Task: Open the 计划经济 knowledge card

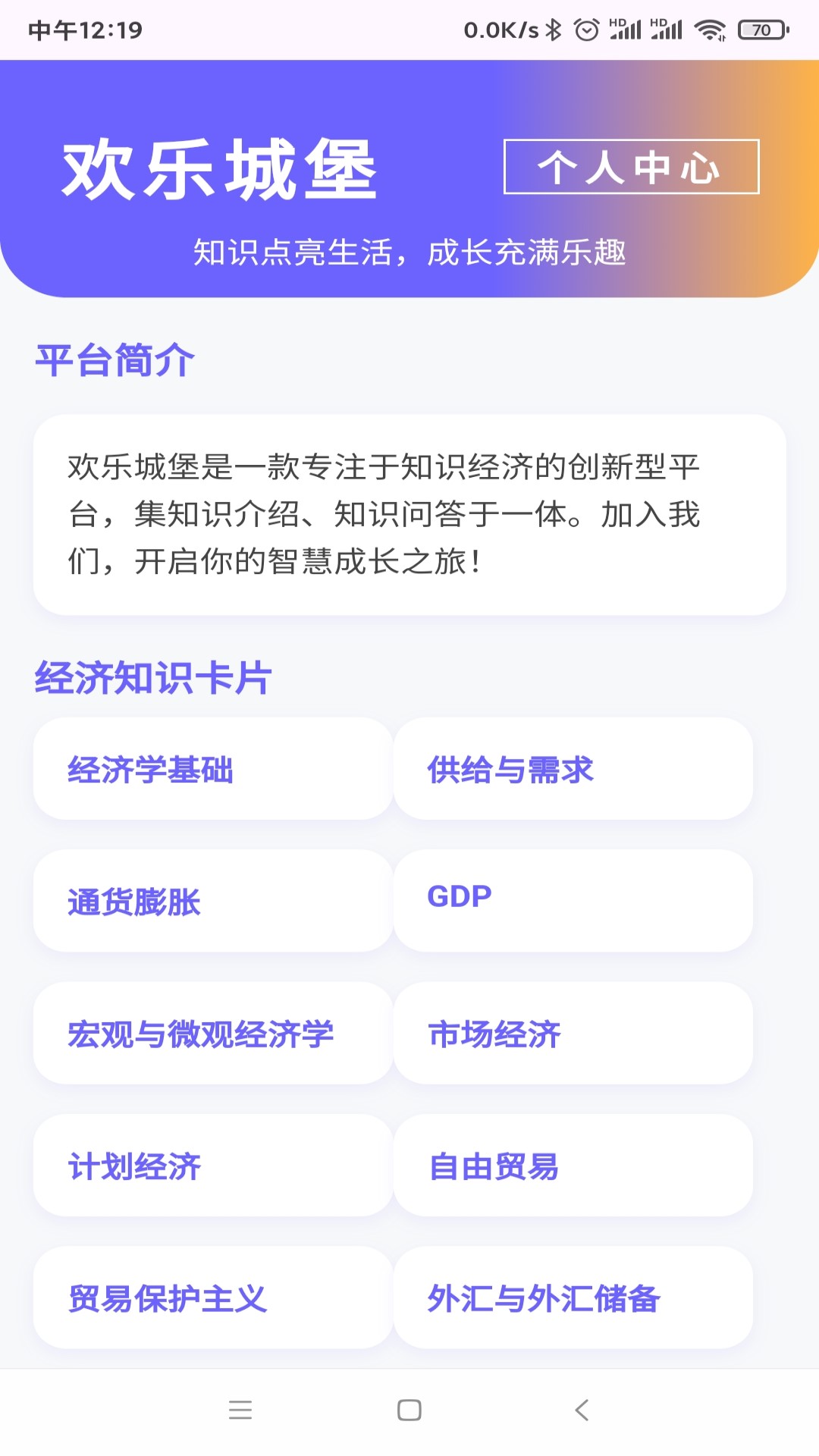Action: pyautogui.click(x=212, y=1166)
